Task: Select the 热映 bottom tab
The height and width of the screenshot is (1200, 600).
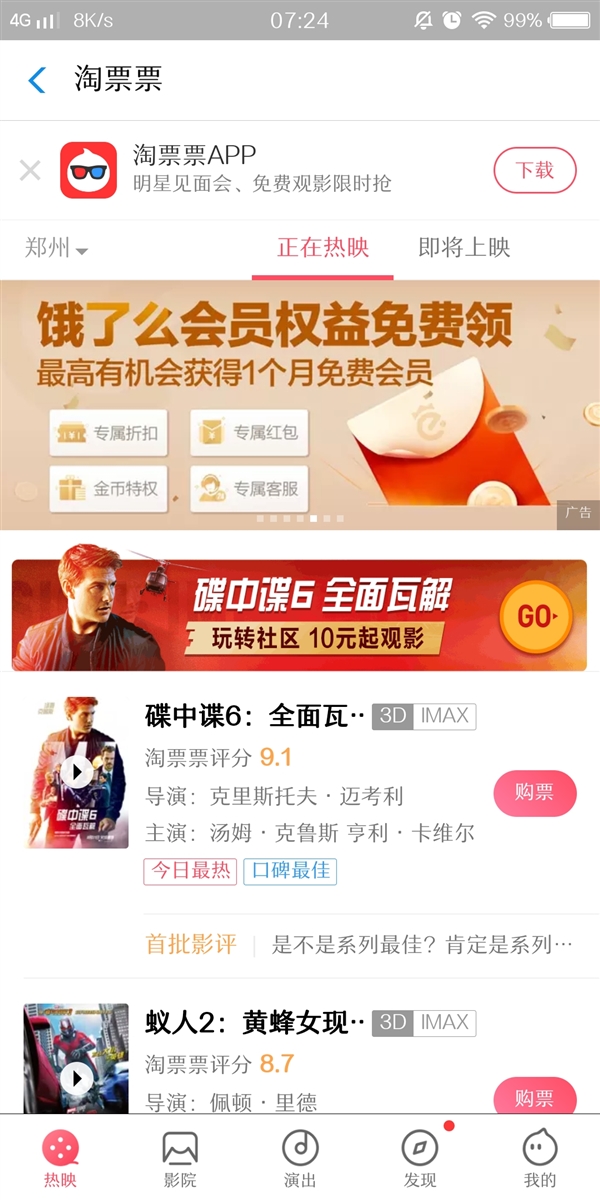Action: pos(60,1158)
